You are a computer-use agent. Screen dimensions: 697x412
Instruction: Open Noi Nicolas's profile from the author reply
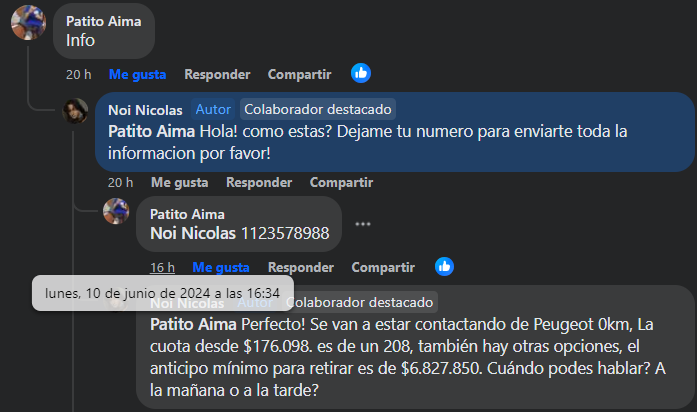click(145, 109)
